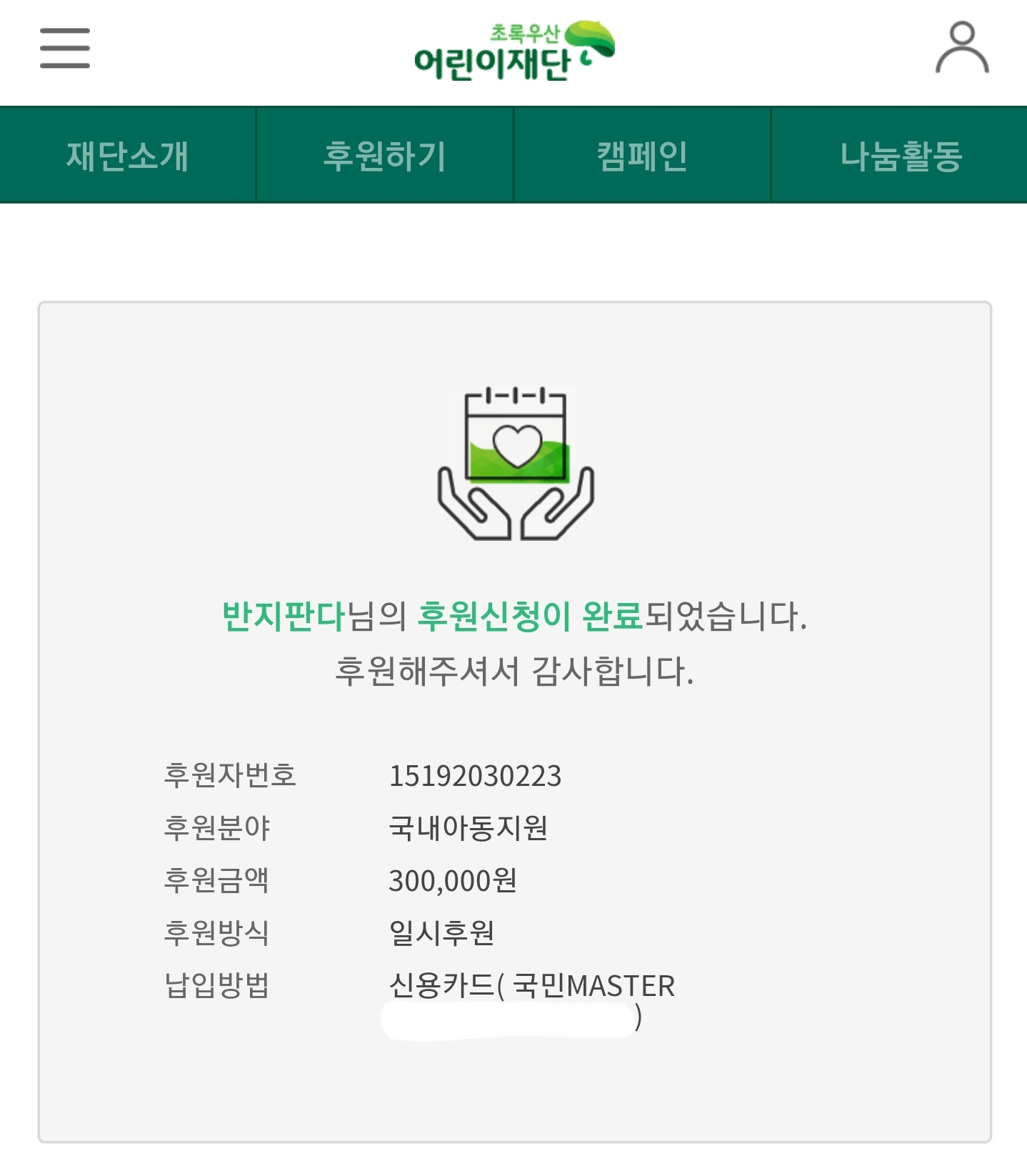Open the user profile icon
Screen dimensions: 1027x1176
[962, 48]
